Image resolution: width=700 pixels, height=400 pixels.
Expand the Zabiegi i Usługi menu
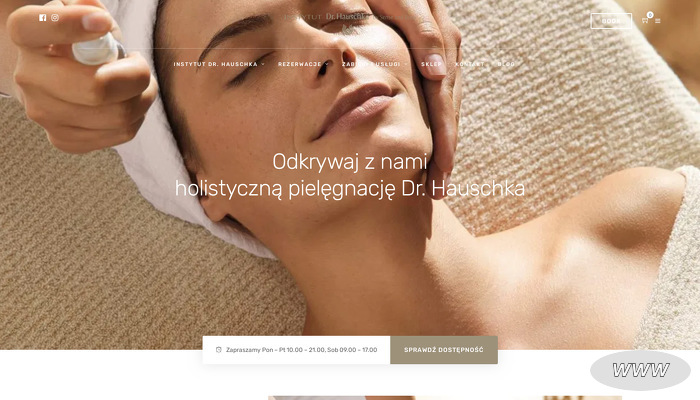point(372,64)
